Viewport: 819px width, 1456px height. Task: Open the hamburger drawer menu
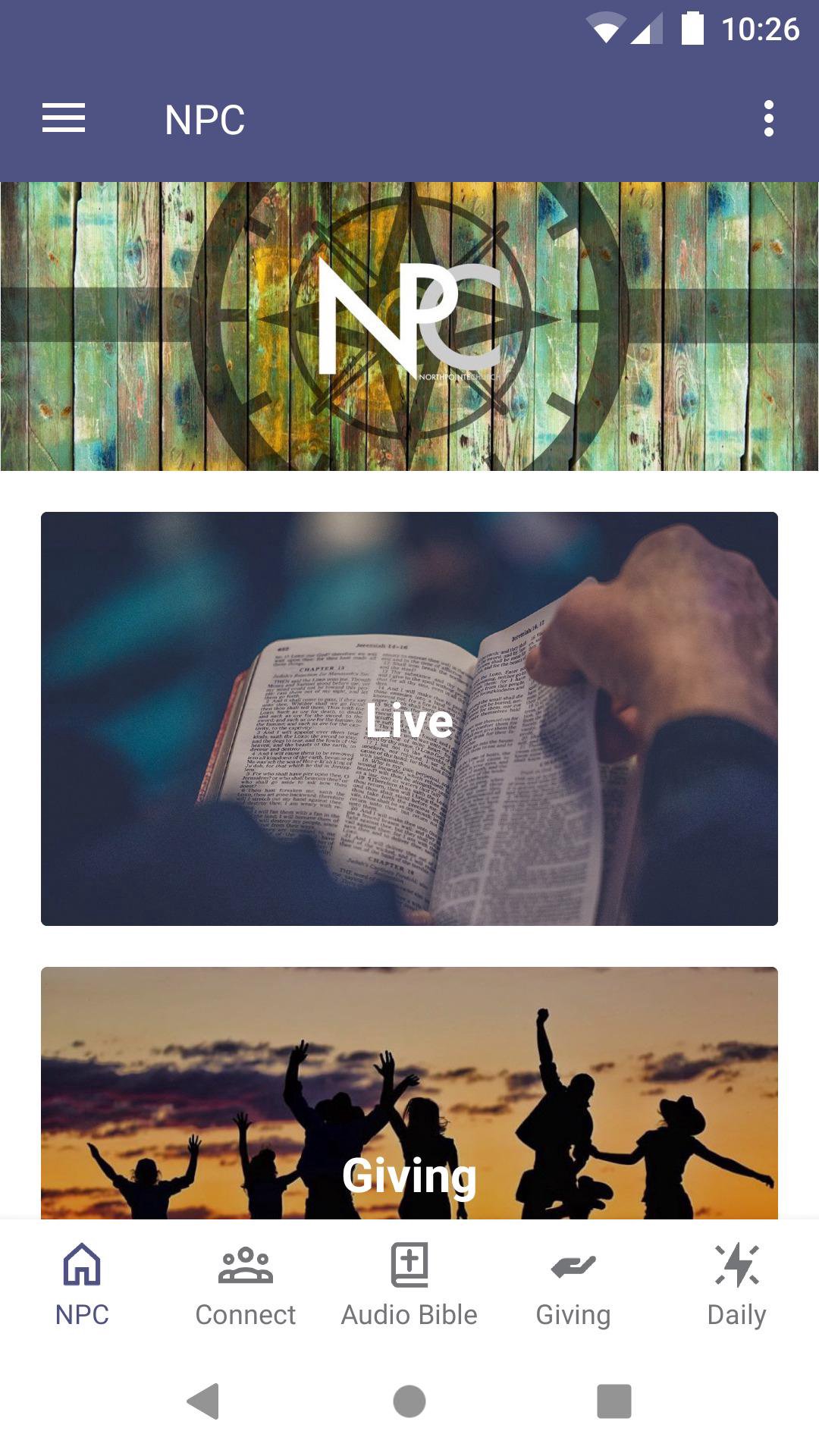click(x=64, y=119)
